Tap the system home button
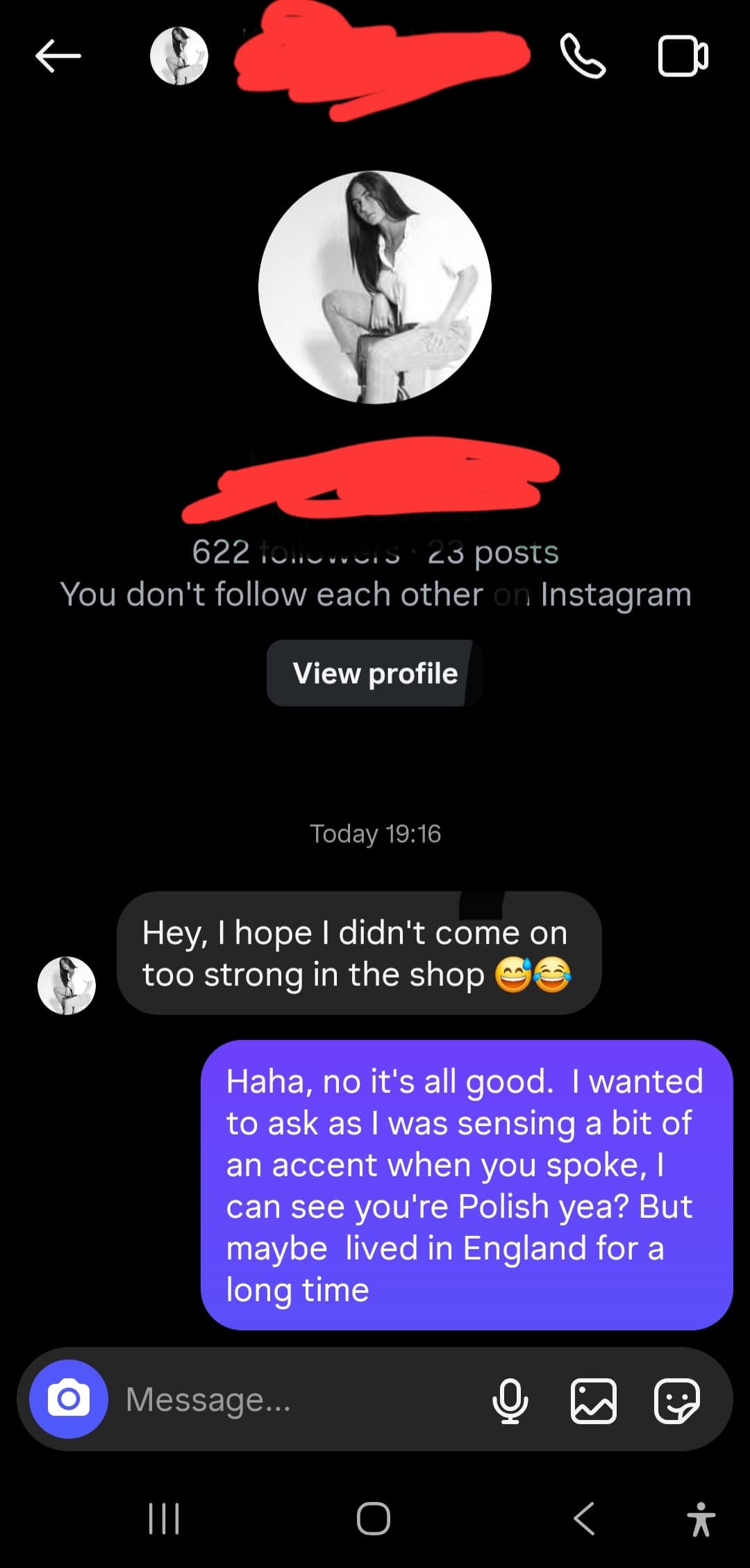 pos(374,1518)
